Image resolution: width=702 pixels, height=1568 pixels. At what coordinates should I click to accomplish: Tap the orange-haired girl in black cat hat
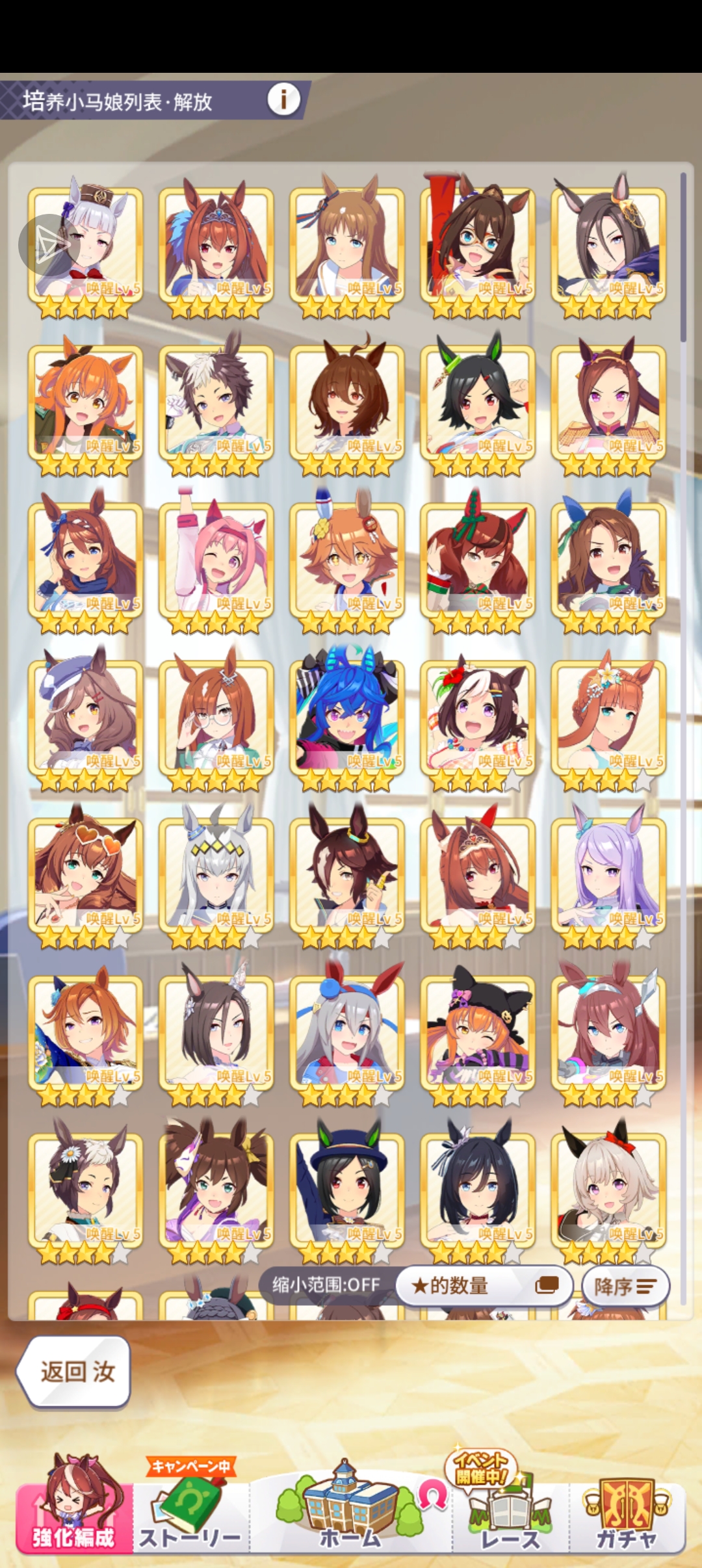[478, 1033]
